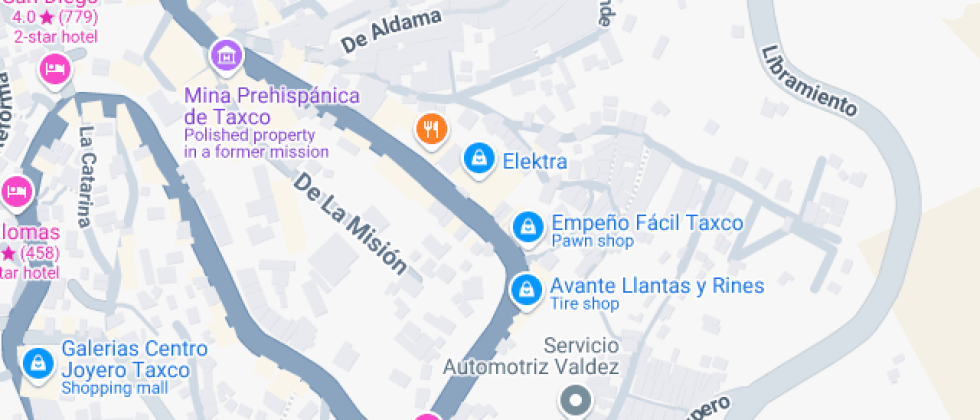Open the Avante Llantas y Rines pin
This screenshot has height=420, width=980.
526,290
